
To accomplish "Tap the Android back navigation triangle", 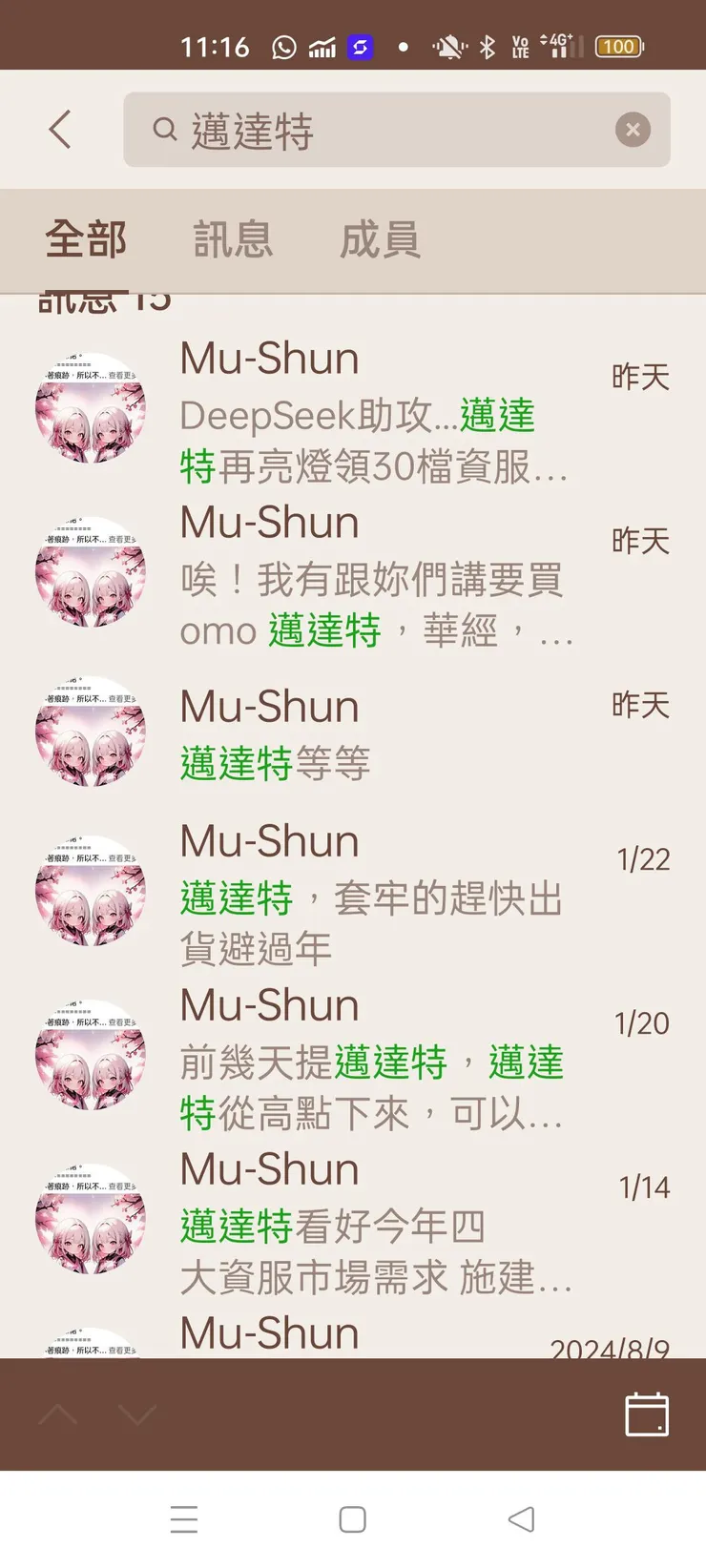I will (521, 1518).
